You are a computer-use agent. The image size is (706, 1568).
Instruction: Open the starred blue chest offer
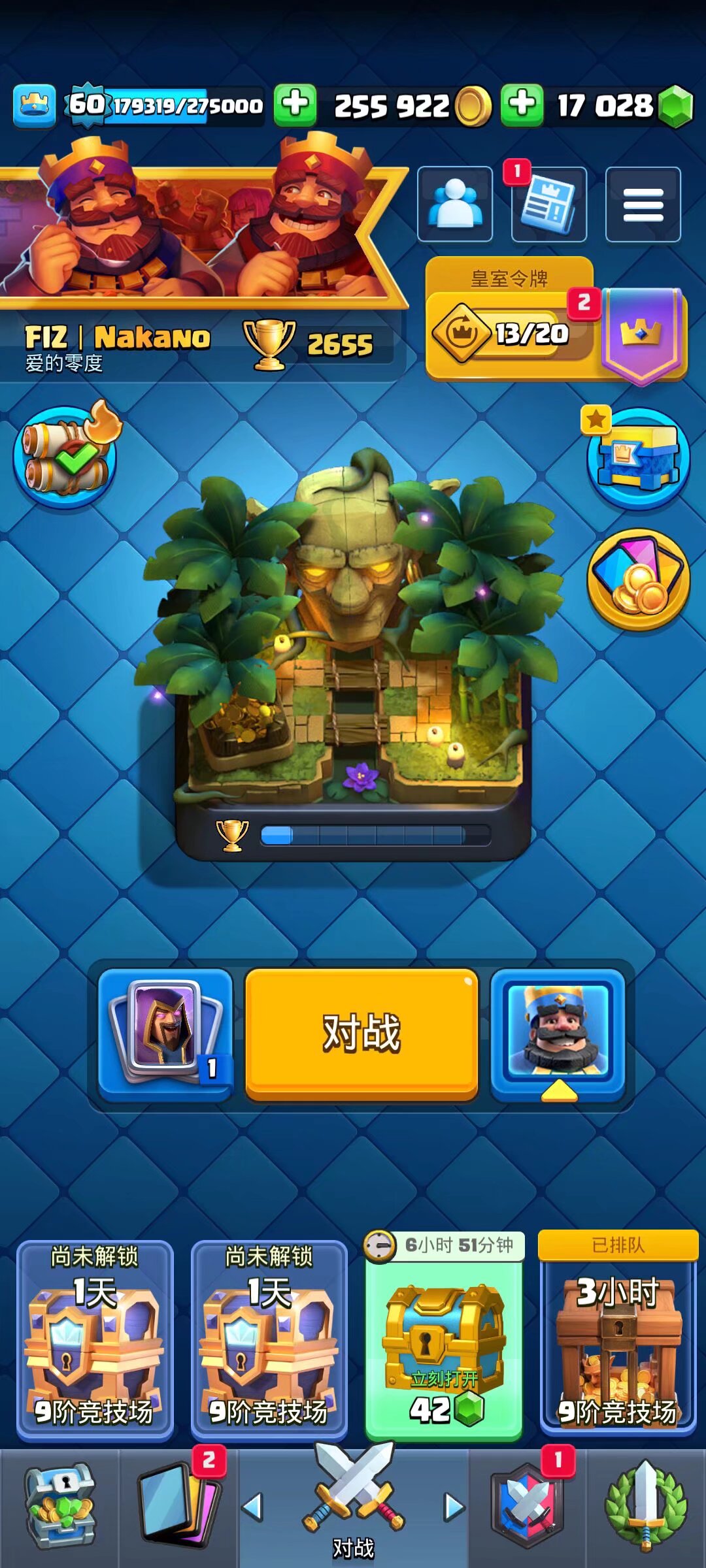coord(638,459)
